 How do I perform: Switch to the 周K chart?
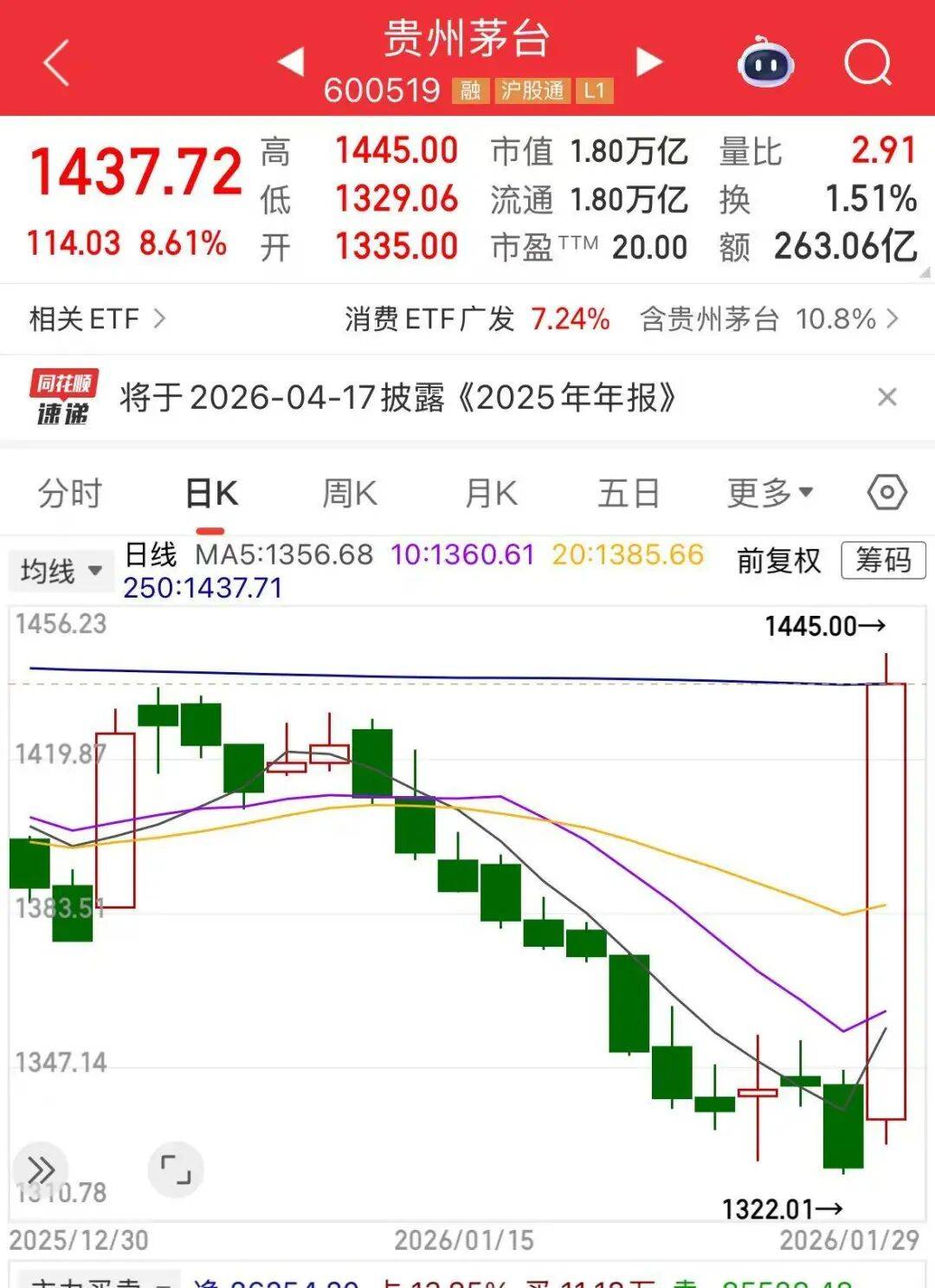click(x=350, y=494)
